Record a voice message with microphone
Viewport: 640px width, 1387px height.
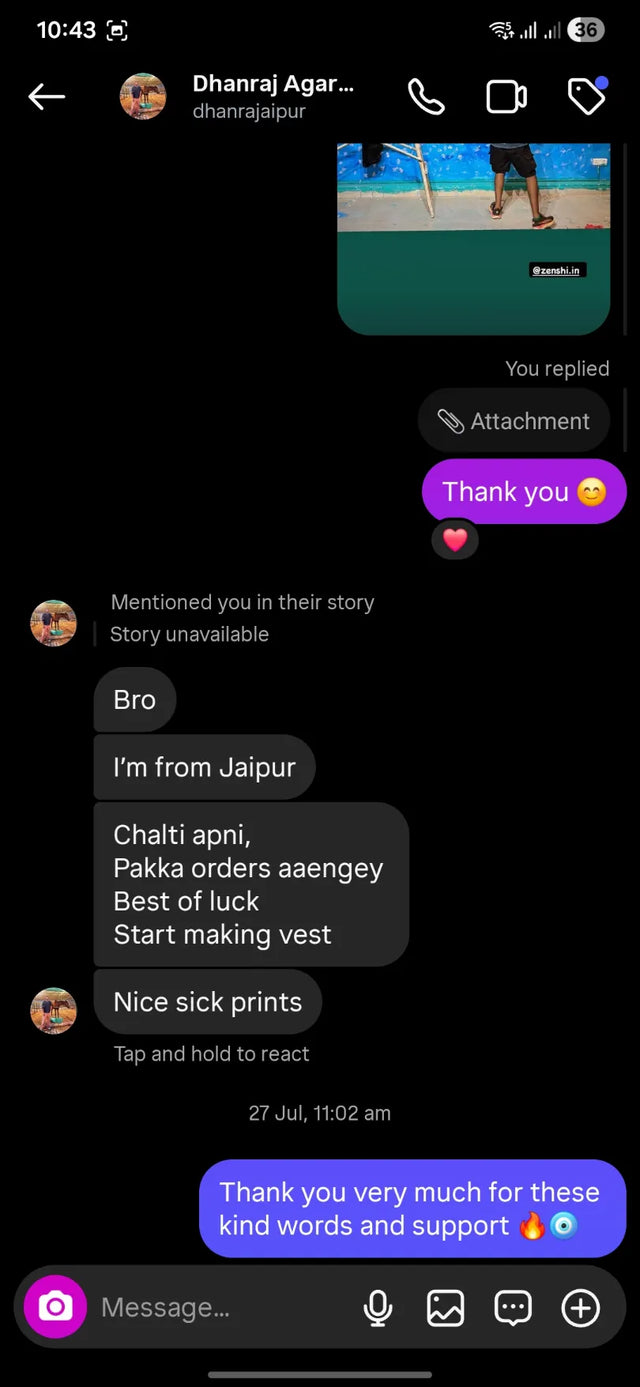click(378, 1307)
